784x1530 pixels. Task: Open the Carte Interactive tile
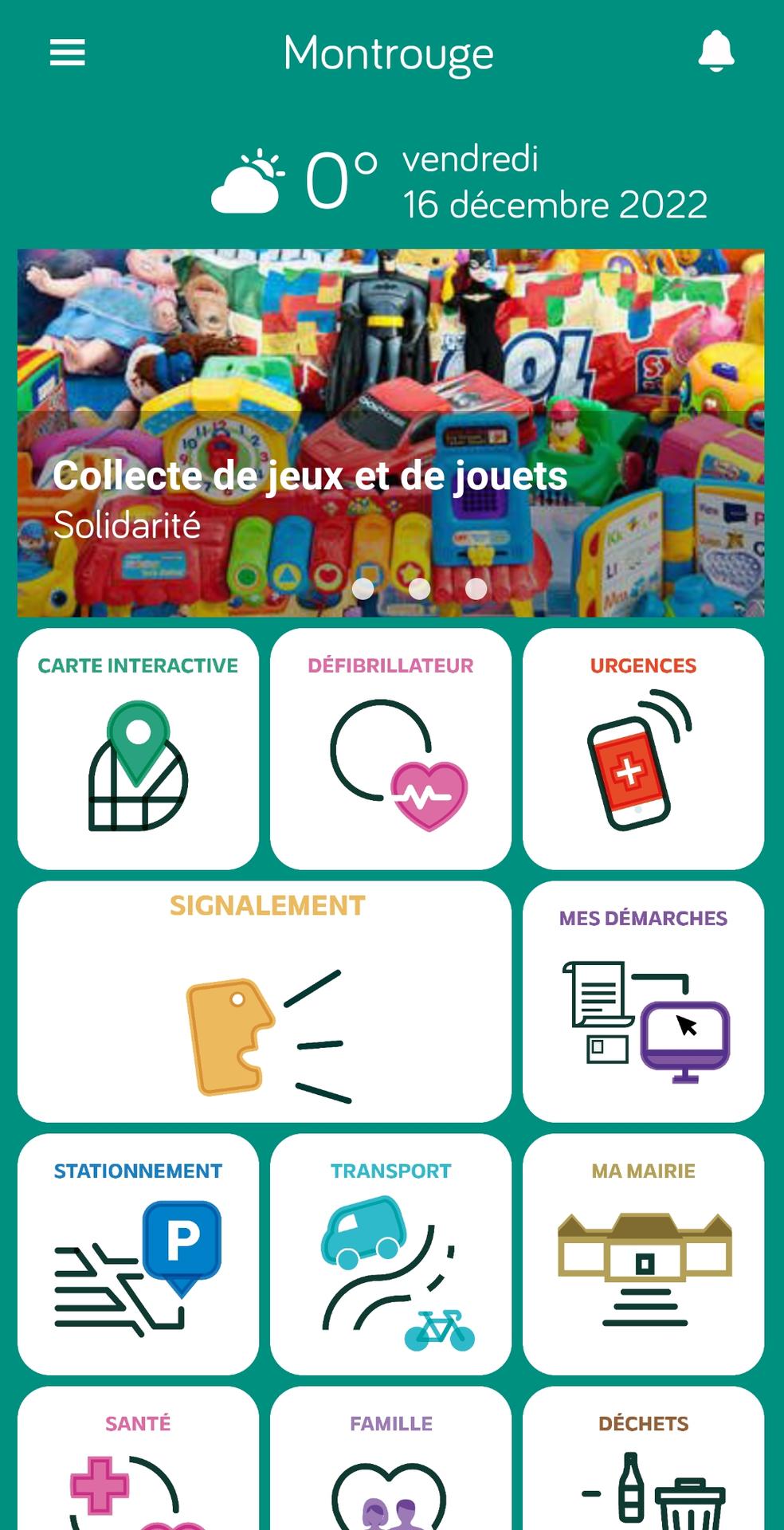pos(138,748)
